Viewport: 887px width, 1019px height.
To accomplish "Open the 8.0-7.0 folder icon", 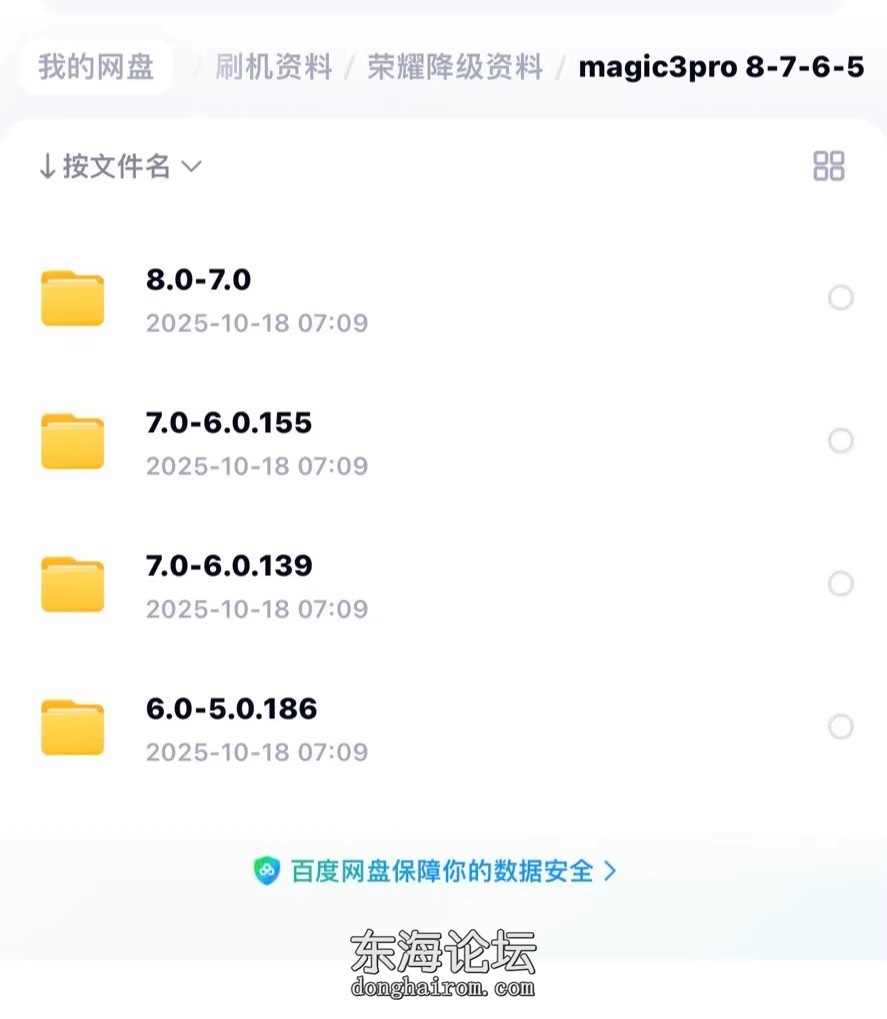I will 71,297.
